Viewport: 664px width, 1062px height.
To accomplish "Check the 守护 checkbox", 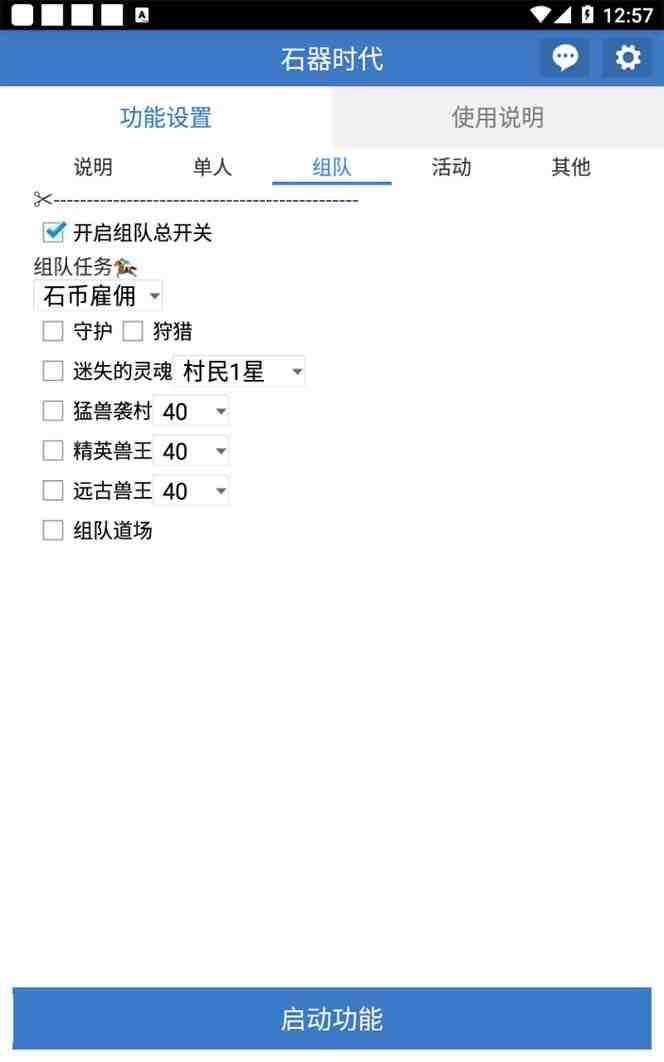I will [53, 331].
